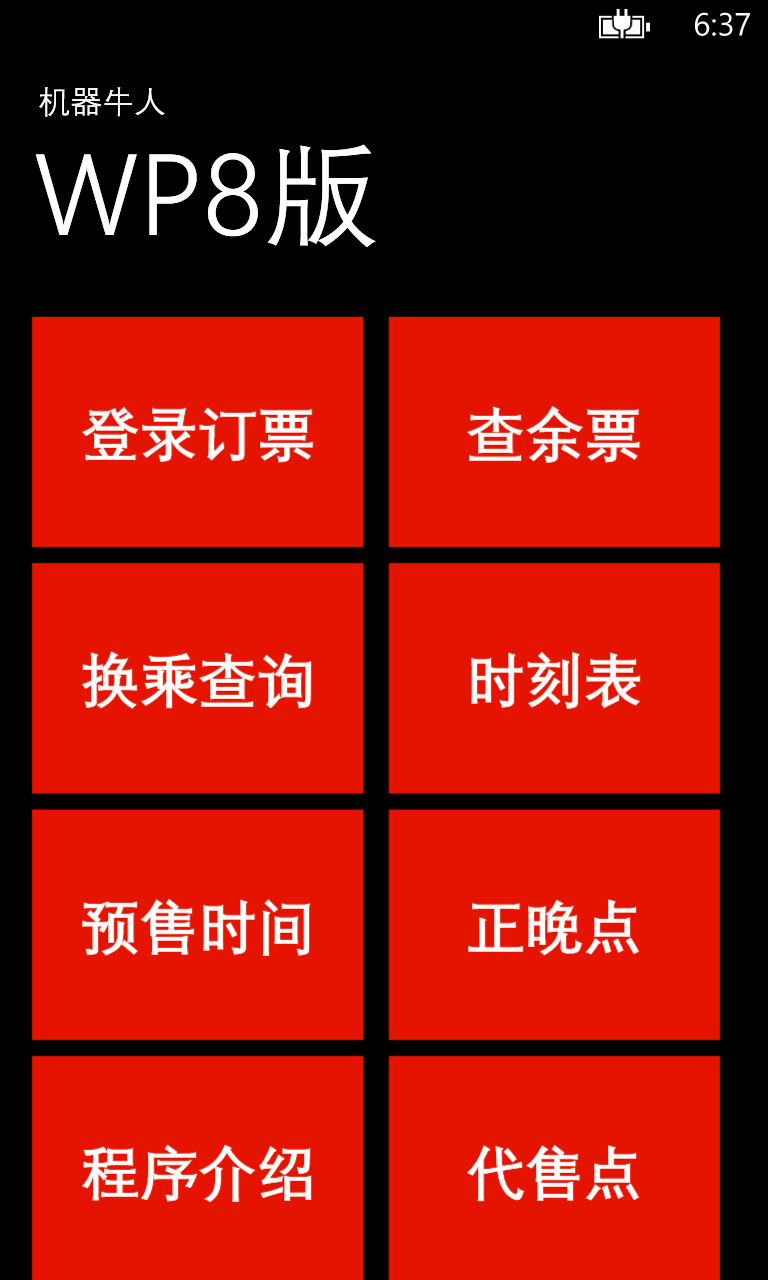Select the 查余票 tile
Screen dimensions: 768x1280
click(x=554, y=432)
